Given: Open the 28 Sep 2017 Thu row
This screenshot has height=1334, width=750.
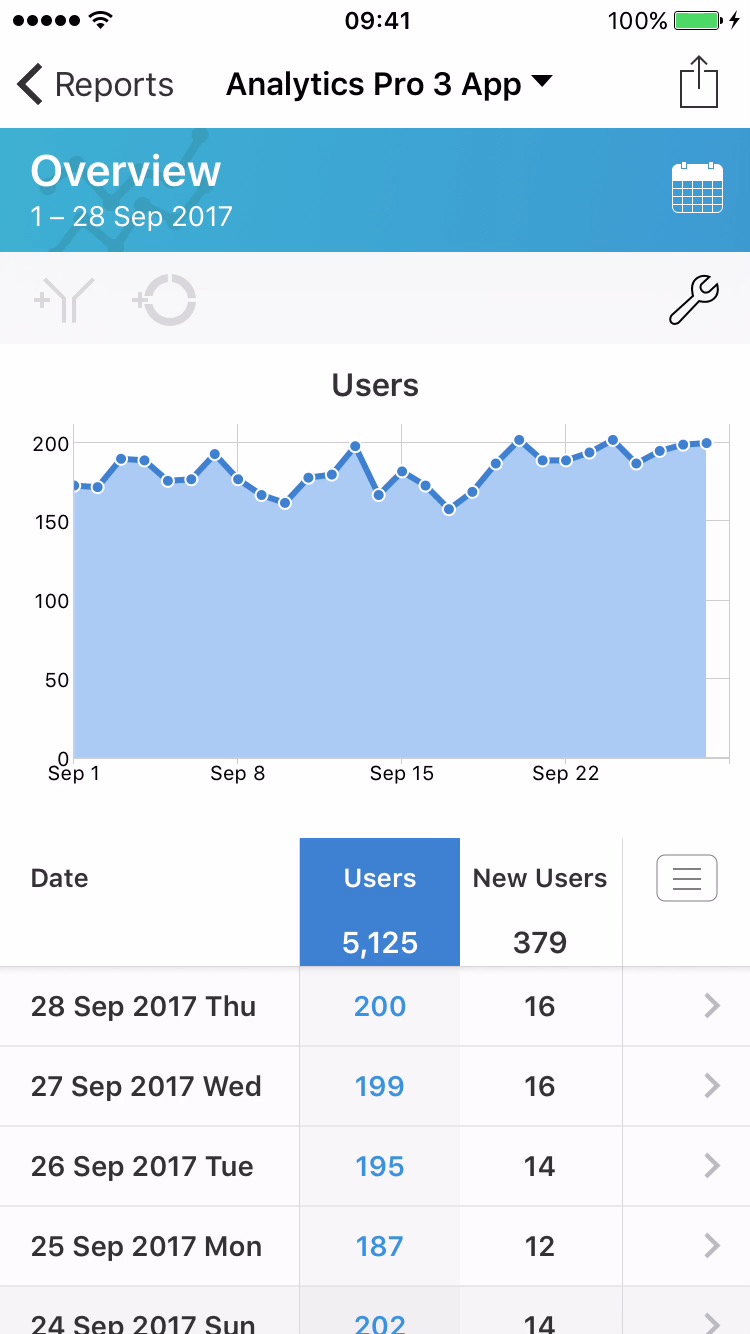Looking at the screenshot, I should point(375,1006).
